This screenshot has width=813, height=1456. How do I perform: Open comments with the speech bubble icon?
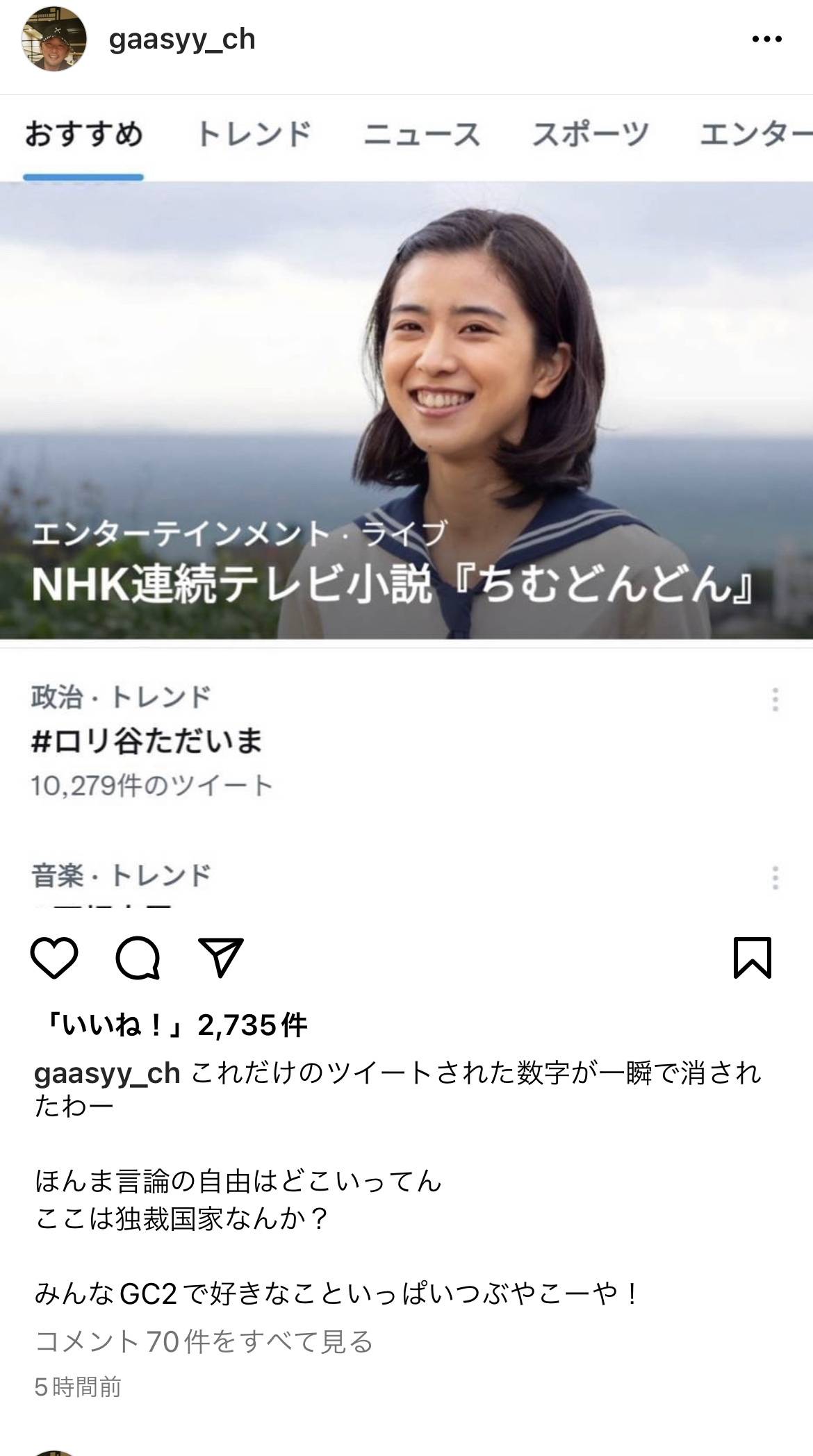pyautogui.click(x=138, y=958)
